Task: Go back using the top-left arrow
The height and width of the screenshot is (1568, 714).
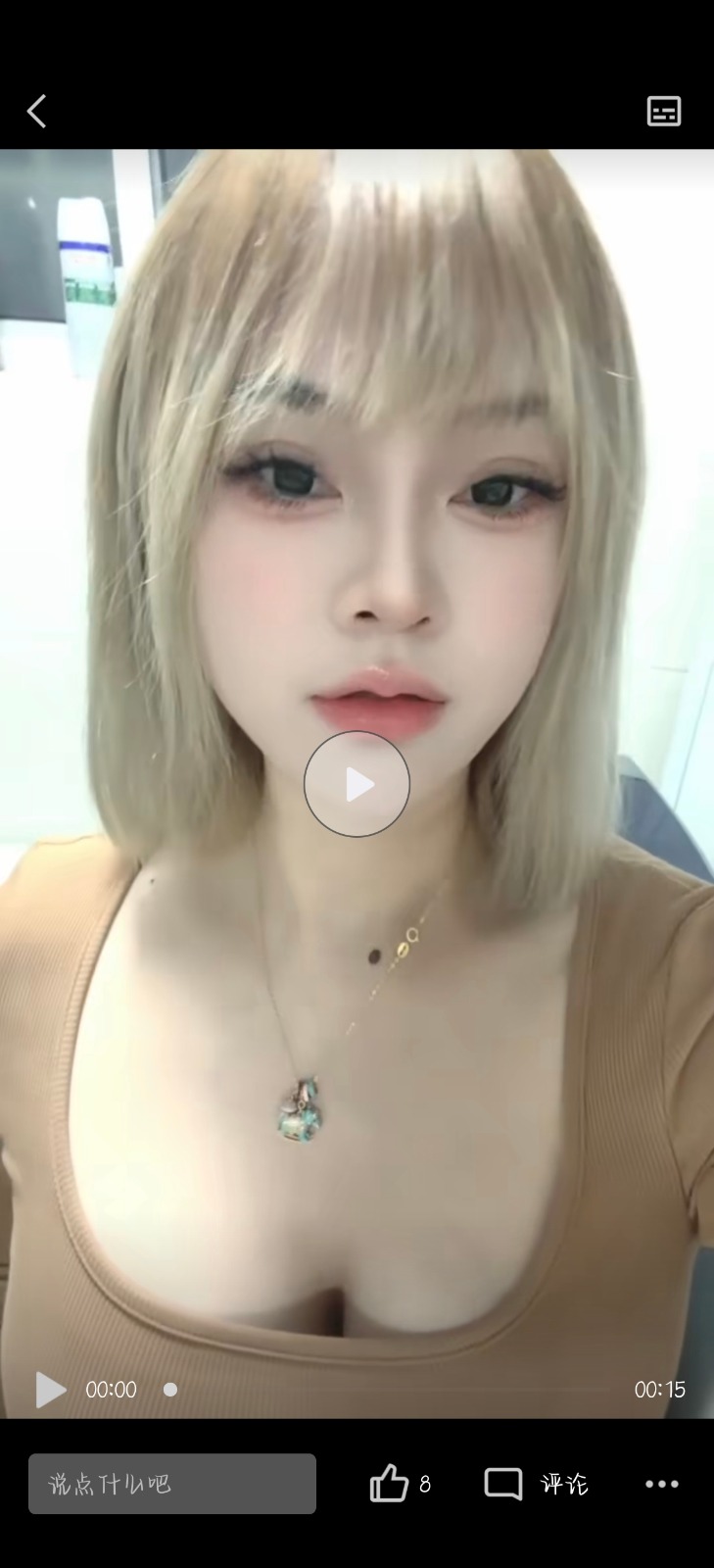Action: 37,112
